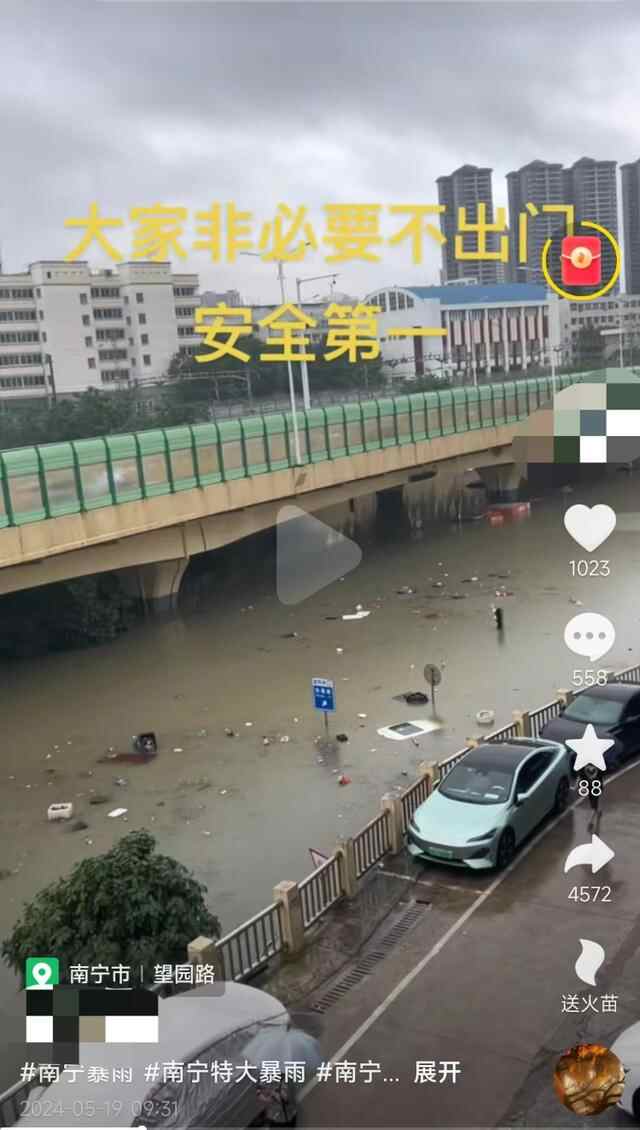Like this video with the heart
The width and height of the screenshot is (640, 1130).
589,528
